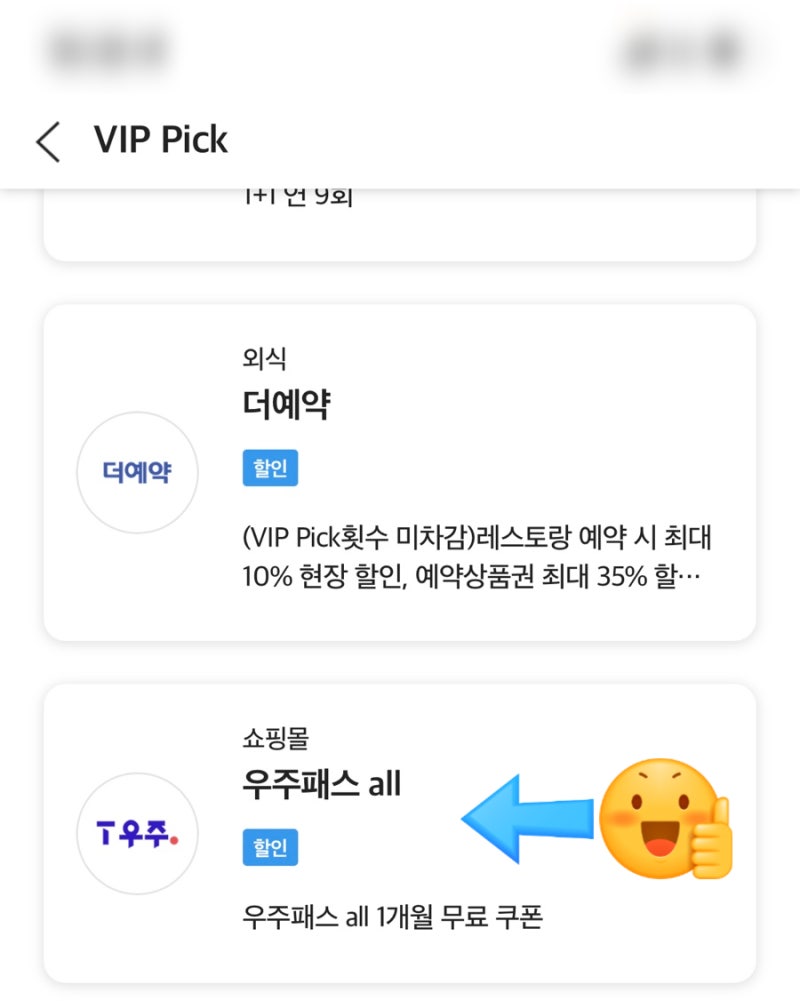The height and width of the screenshot is (1001, 800).
Task: Open the 우주패스 all benefit title link
Action: point(321,785)
